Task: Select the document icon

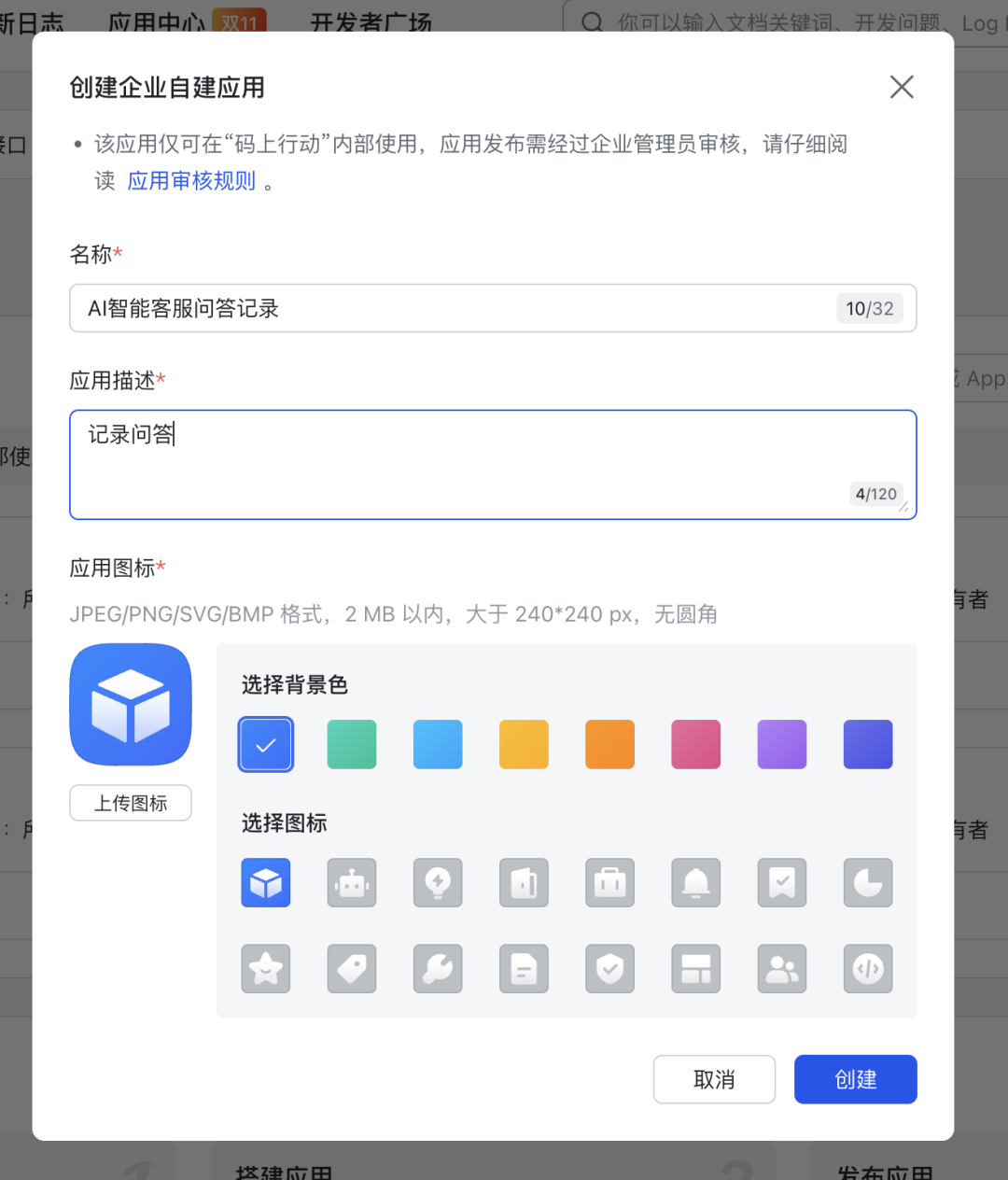Action: coord(524,968)
